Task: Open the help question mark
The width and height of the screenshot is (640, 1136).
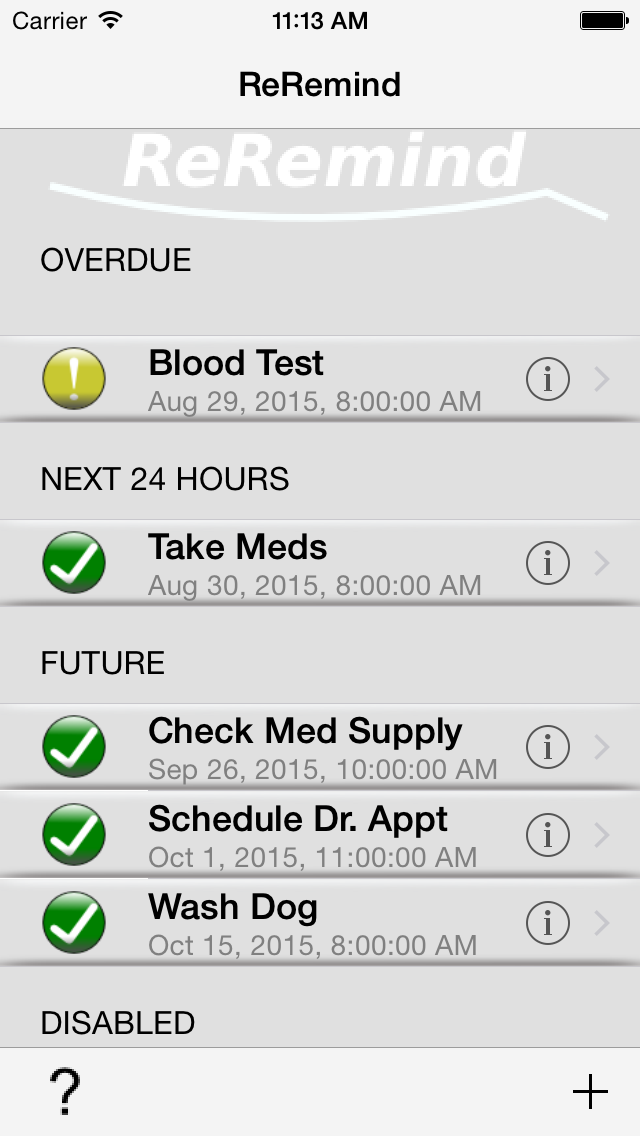Action: (65, 1092)
